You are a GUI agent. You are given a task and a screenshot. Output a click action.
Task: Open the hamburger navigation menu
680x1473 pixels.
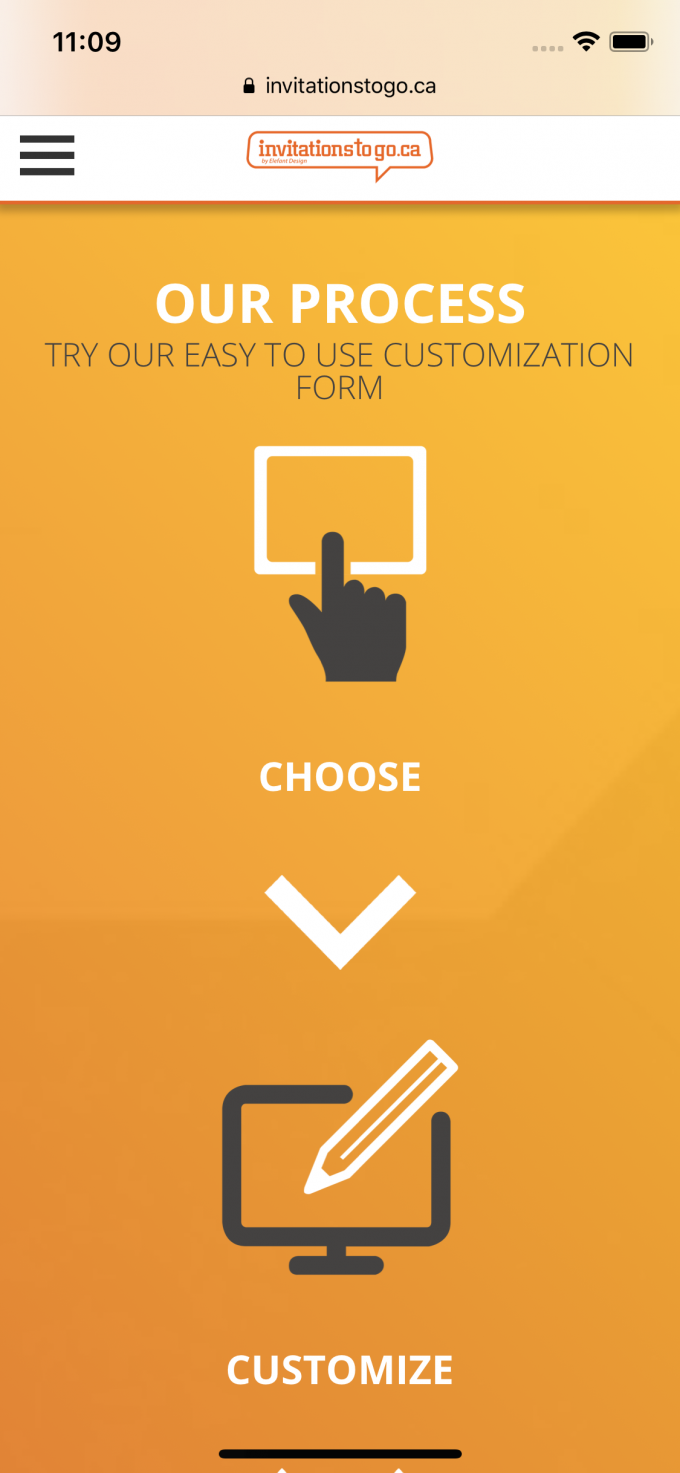point(47,155)
